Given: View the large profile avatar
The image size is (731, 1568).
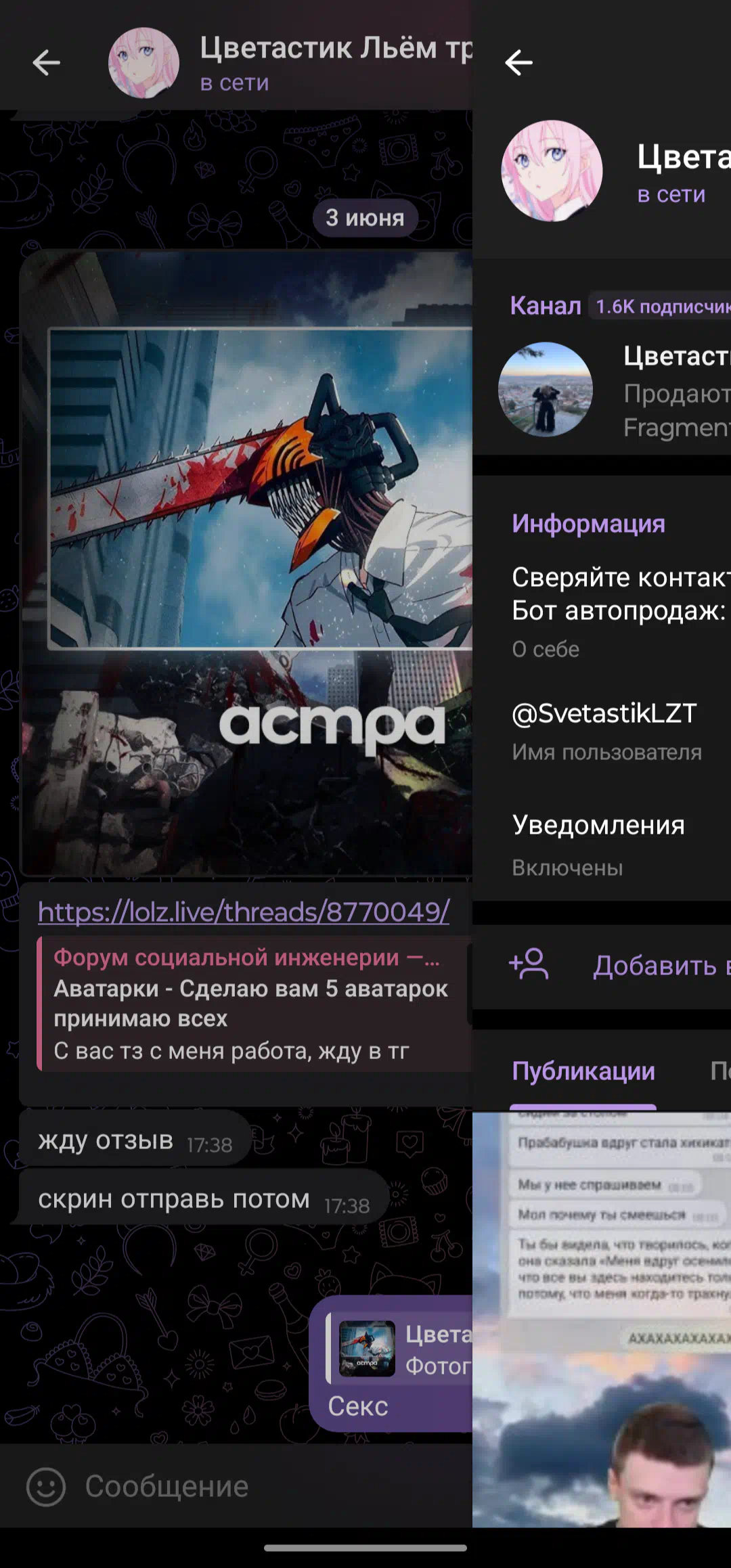Looking at the screenshot, I should tap(552, 171).
